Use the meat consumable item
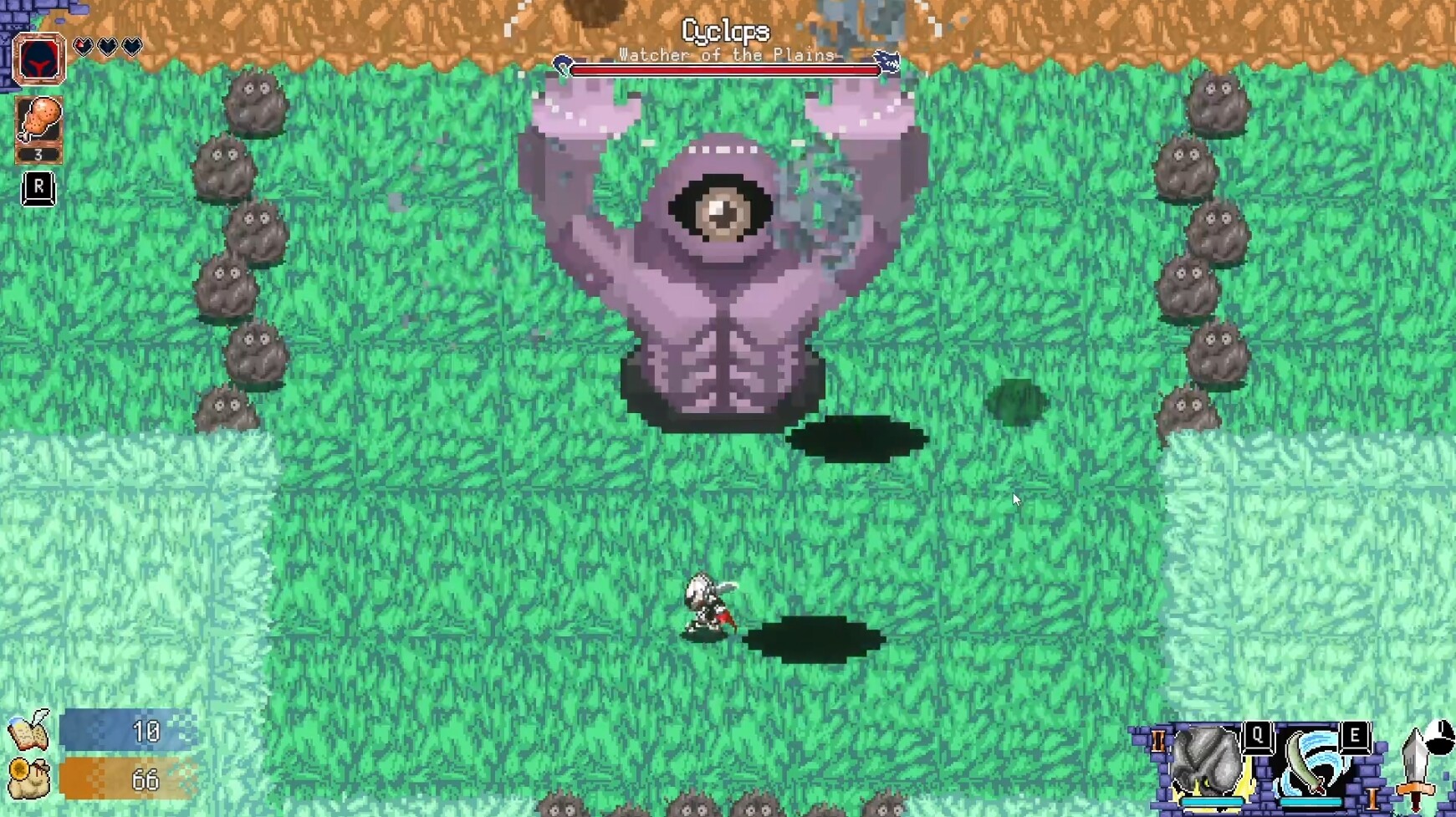 point(38,121)
